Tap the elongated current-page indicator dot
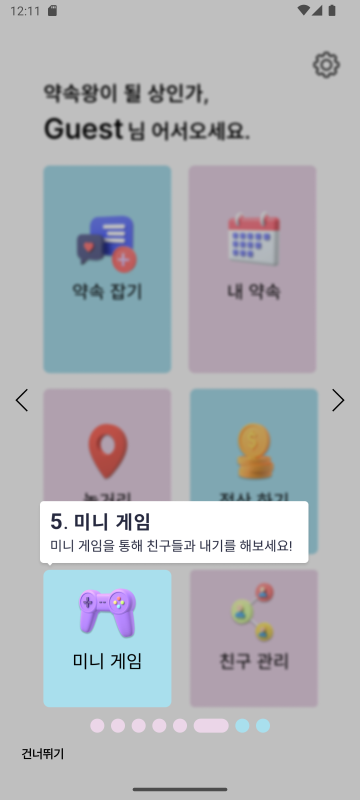360x800 pixels. coord(211,726)
